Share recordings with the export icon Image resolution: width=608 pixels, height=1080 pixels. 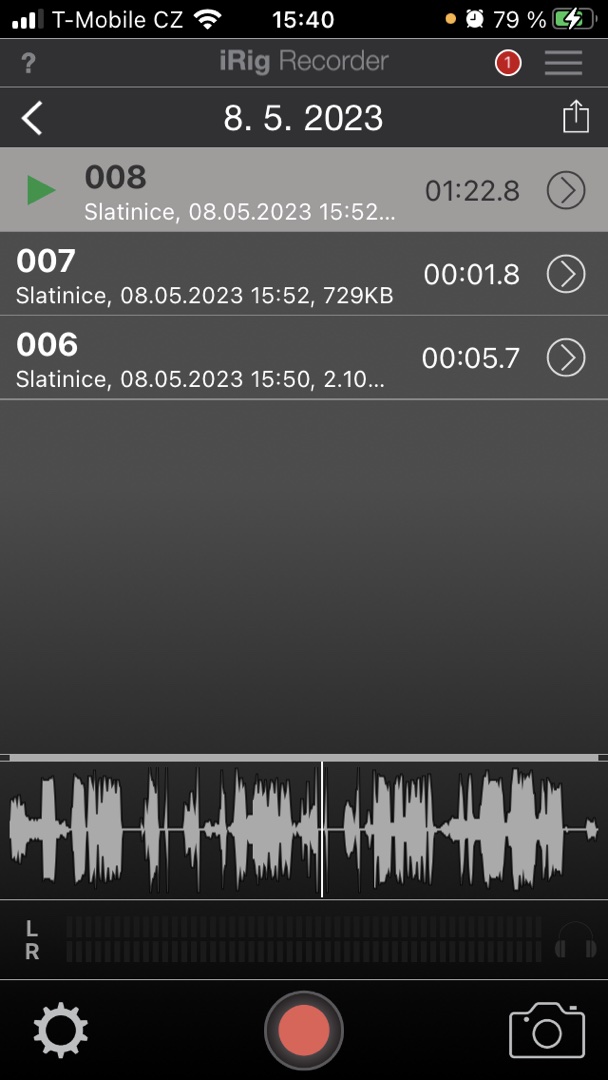pyautogui.click(x=575, y=117)
